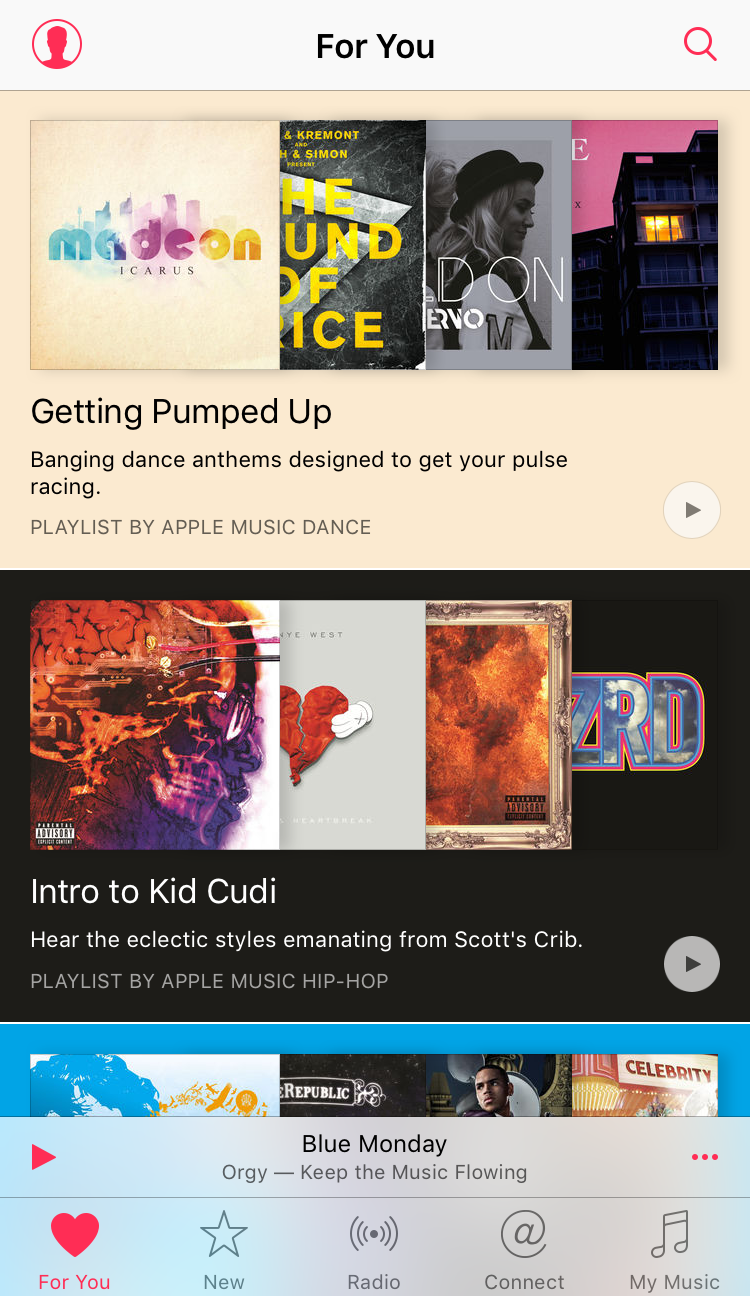Expand the Blue Monday now playing bar
This screenshot has width=750, height=1296.
click(375, 1157)
